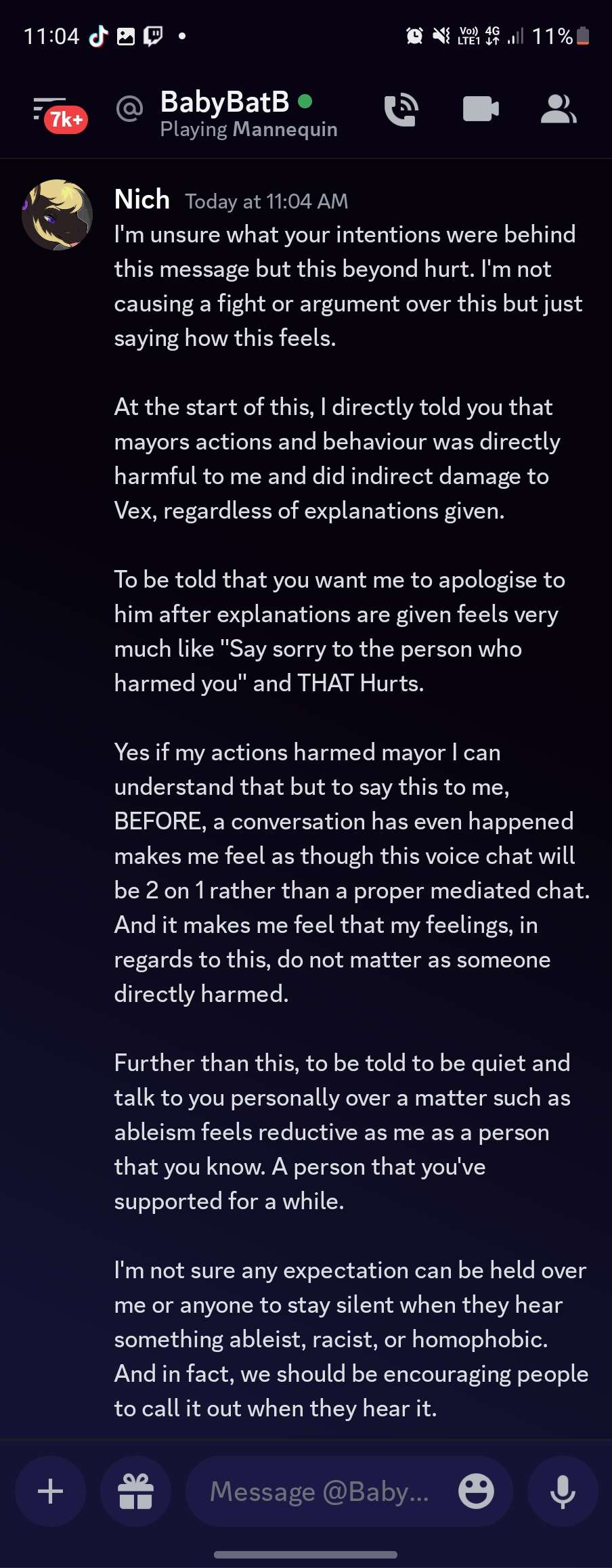Focus the Message @Baby text field
This screenshot has height=1568, width=612.
pyautogui.click(x=318, y=1491)
